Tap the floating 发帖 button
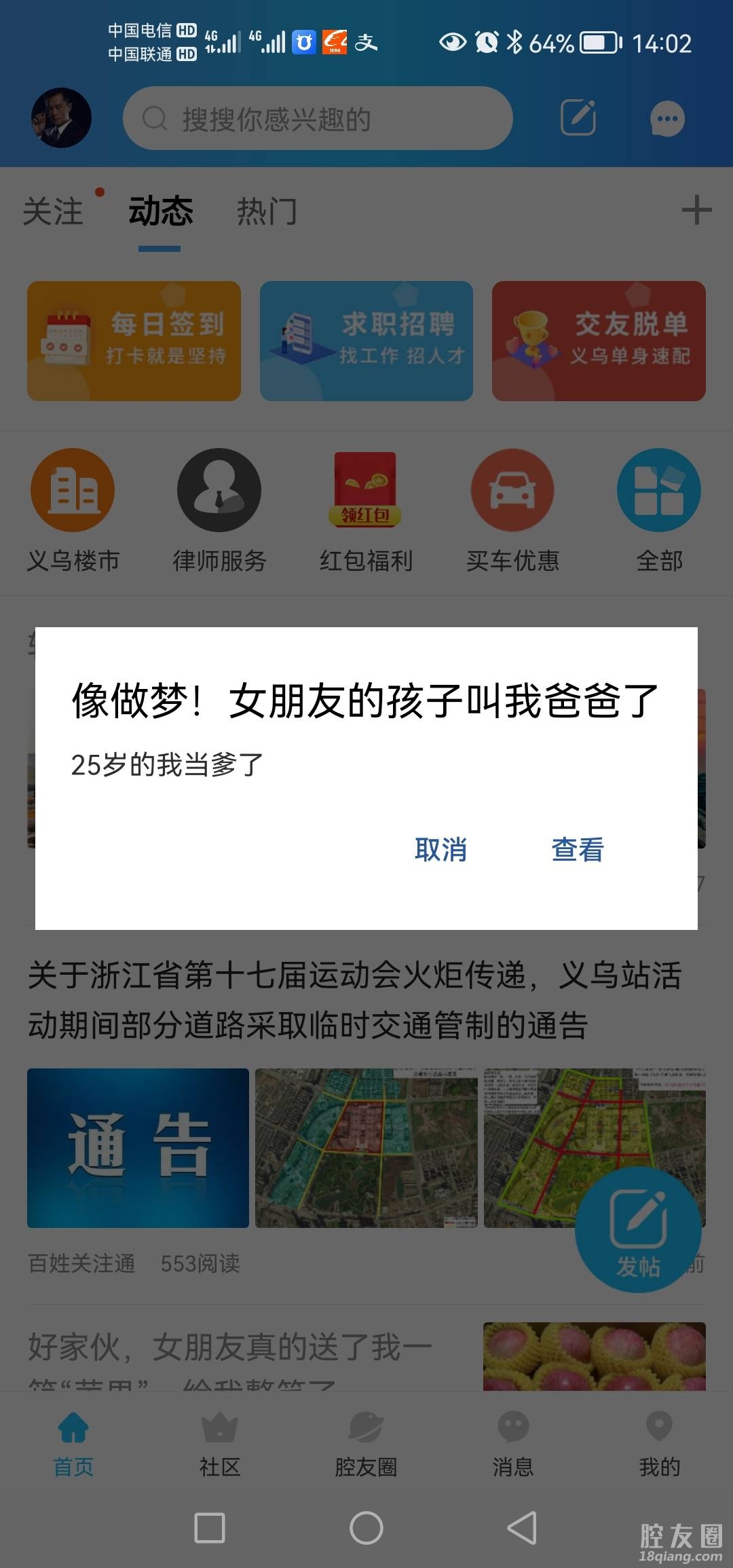This screenshot has height=1568, width=733. [638, 1229]
